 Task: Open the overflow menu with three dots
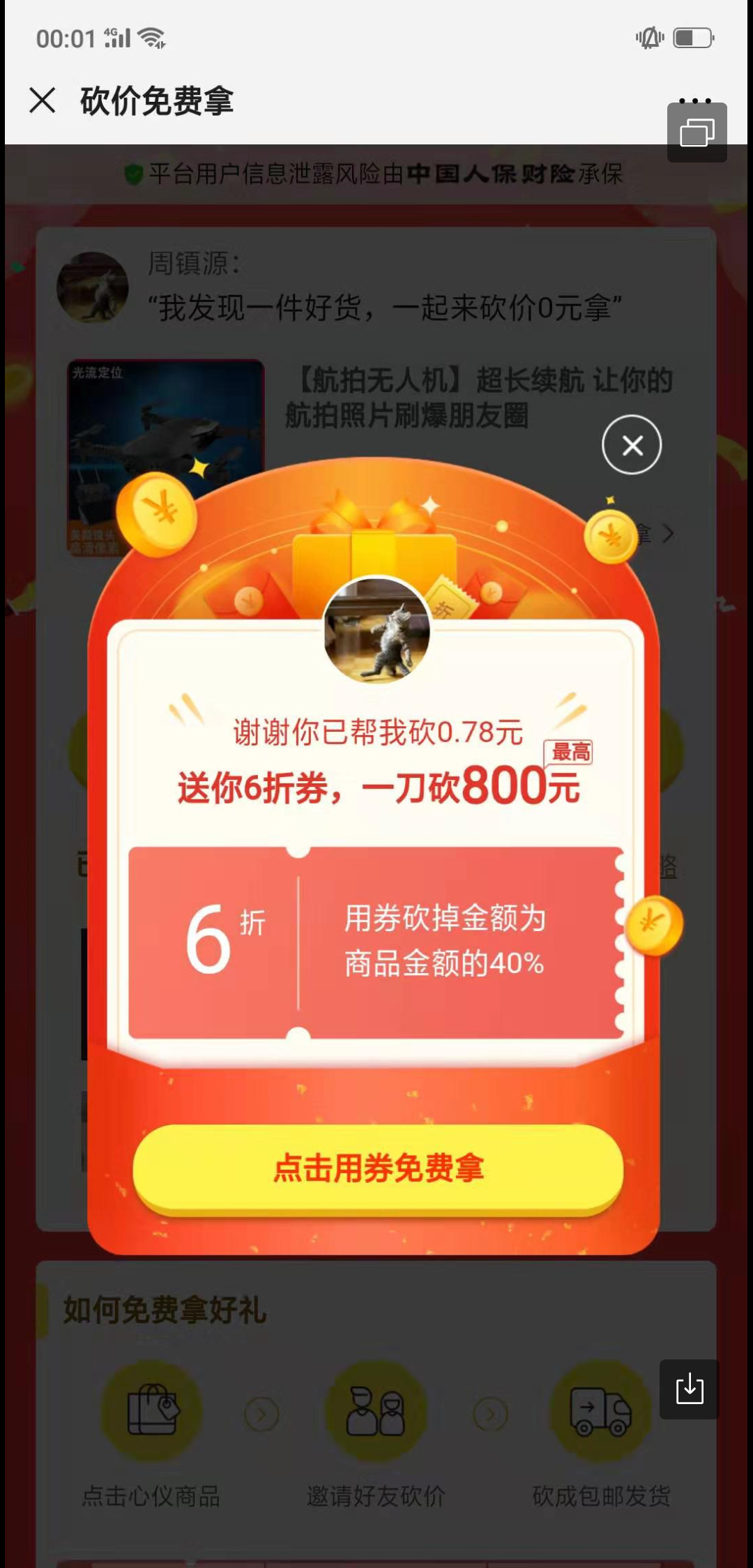point(695,100)
